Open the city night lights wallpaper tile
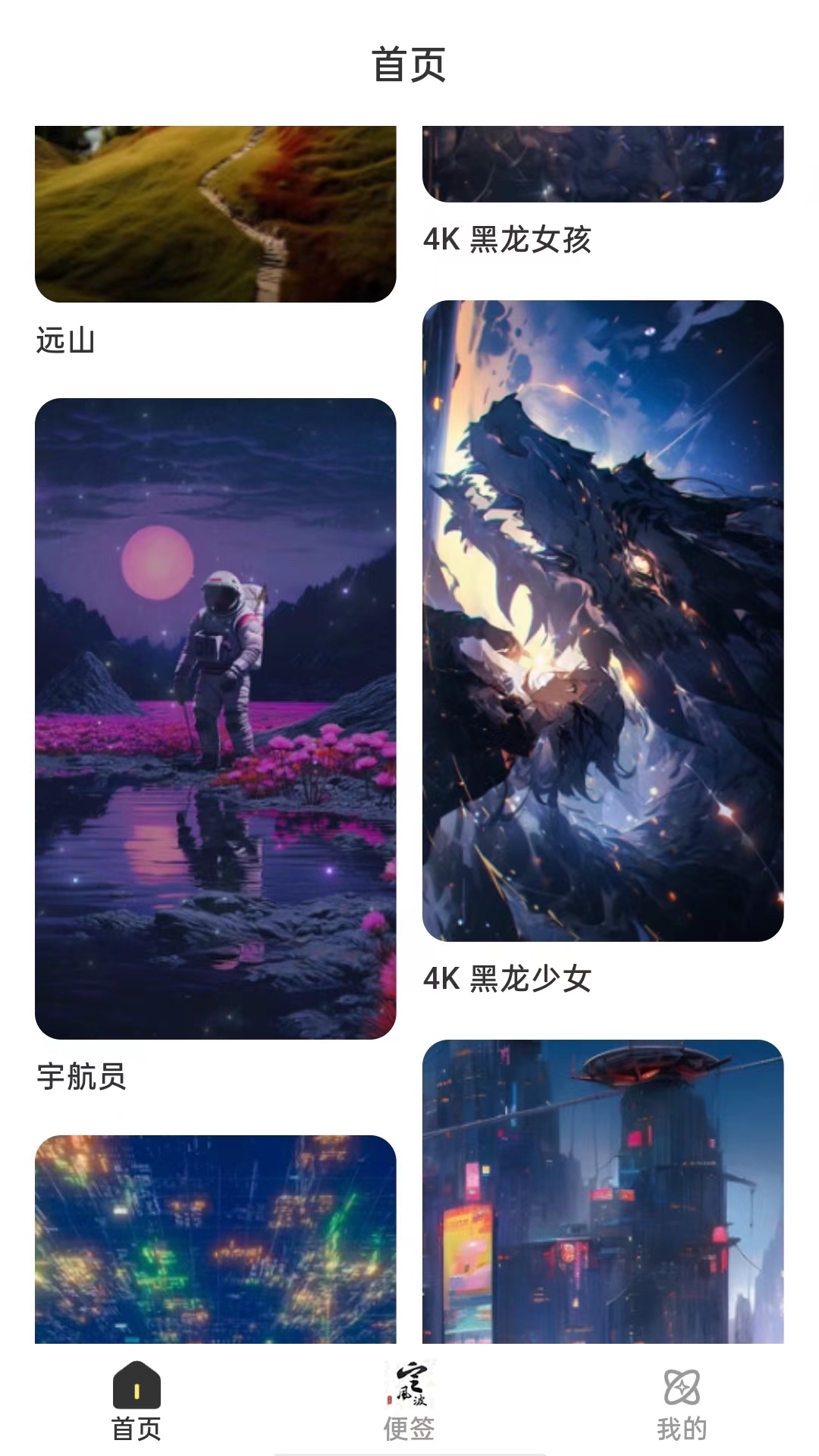Viewport: 819px width, 1456px height. coord(215,1239)
